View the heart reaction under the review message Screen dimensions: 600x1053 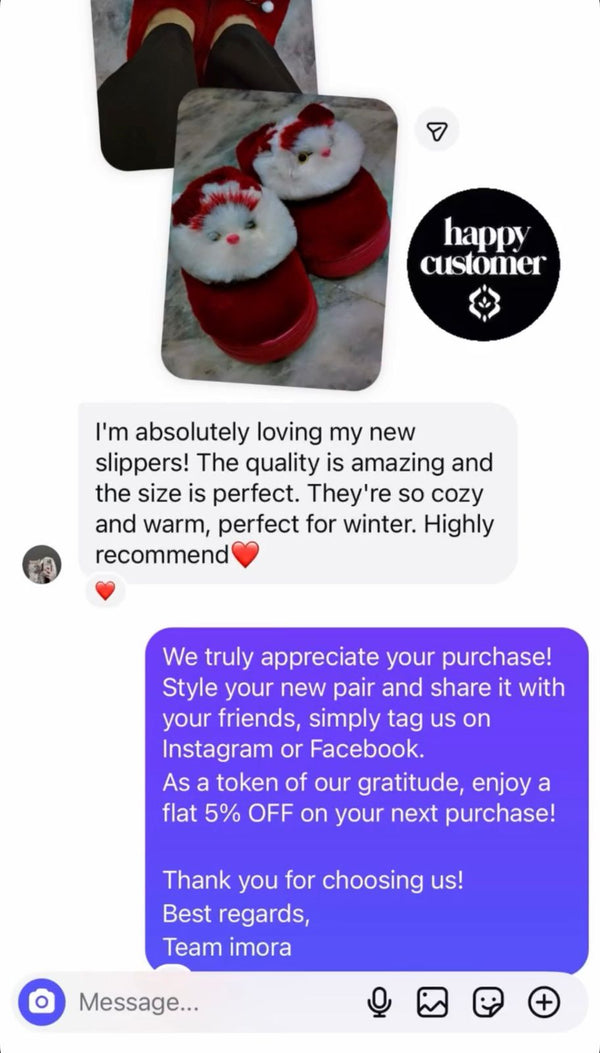coord(105,591)
